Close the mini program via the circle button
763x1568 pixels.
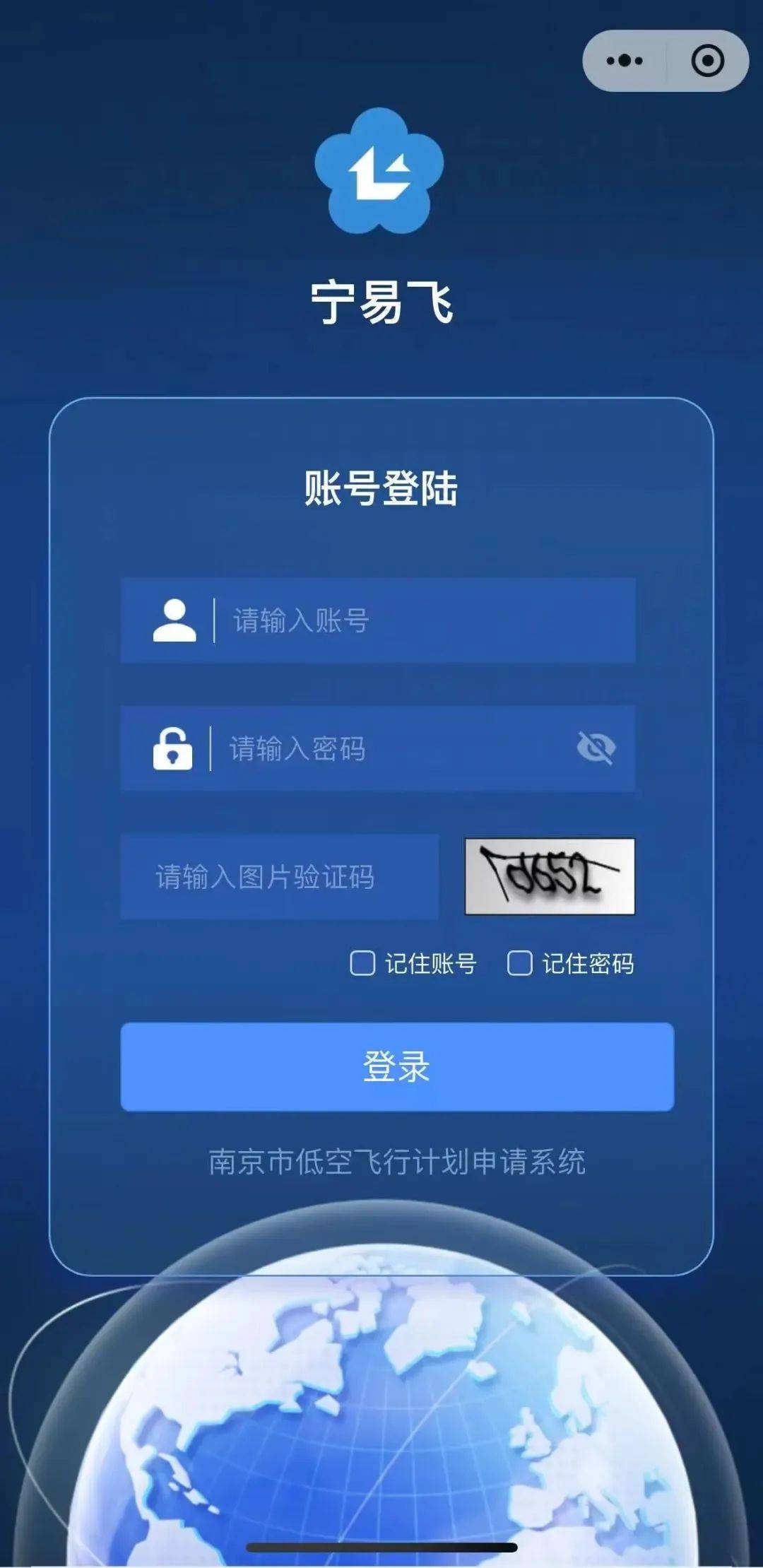[707, 61]
